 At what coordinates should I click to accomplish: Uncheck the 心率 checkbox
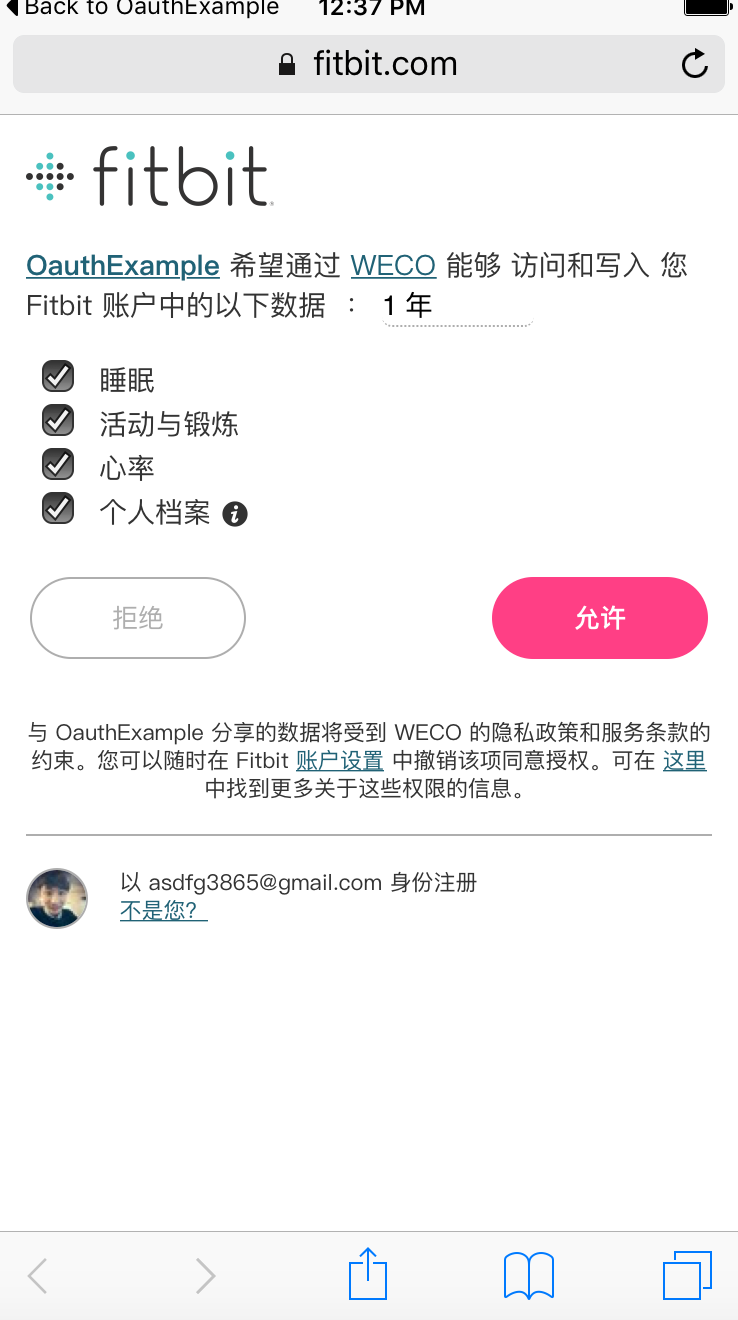click(x=58, y=465)
